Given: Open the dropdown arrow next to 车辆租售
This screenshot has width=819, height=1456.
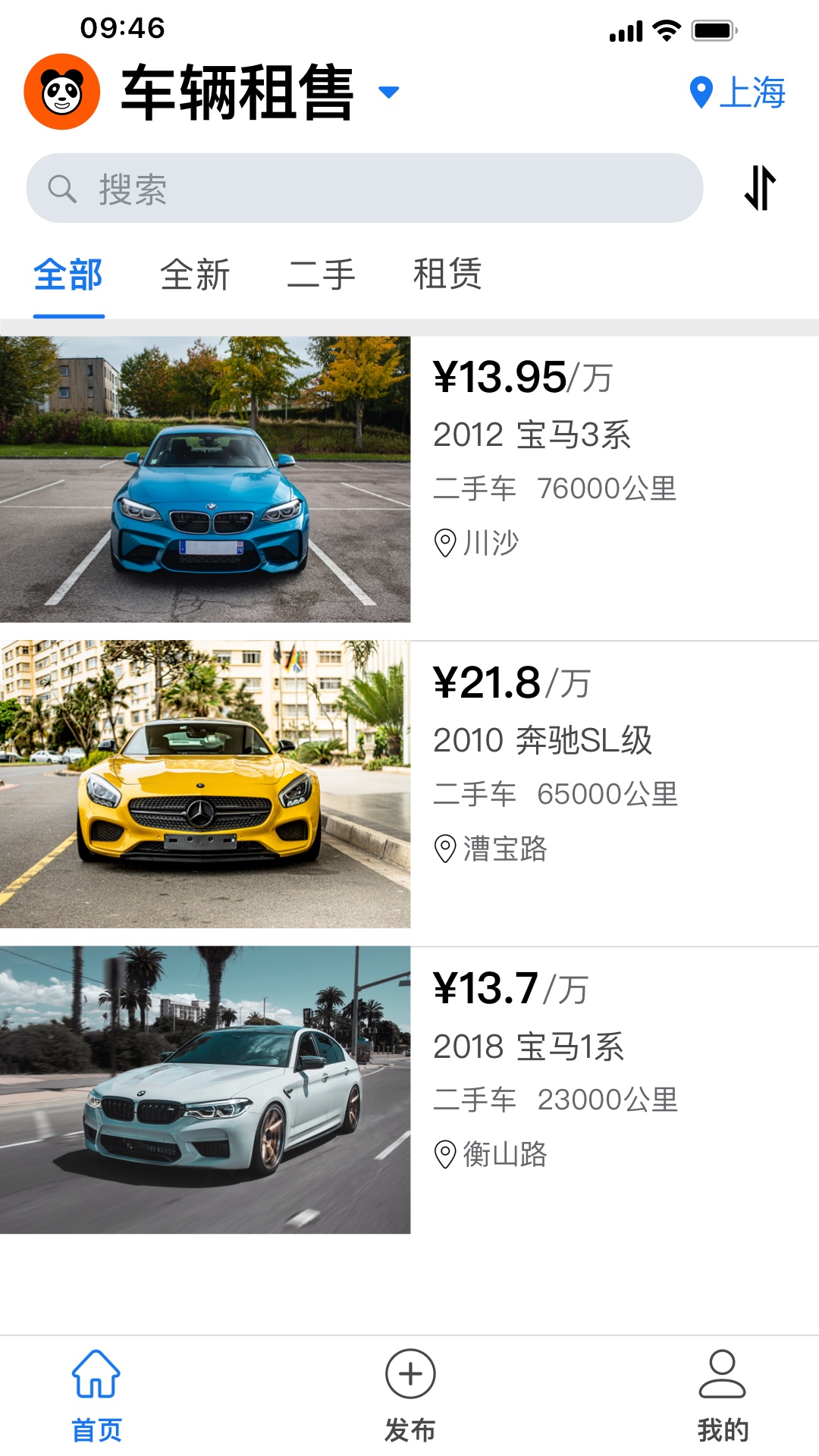Looking at the screenshot, I should 388,93.
